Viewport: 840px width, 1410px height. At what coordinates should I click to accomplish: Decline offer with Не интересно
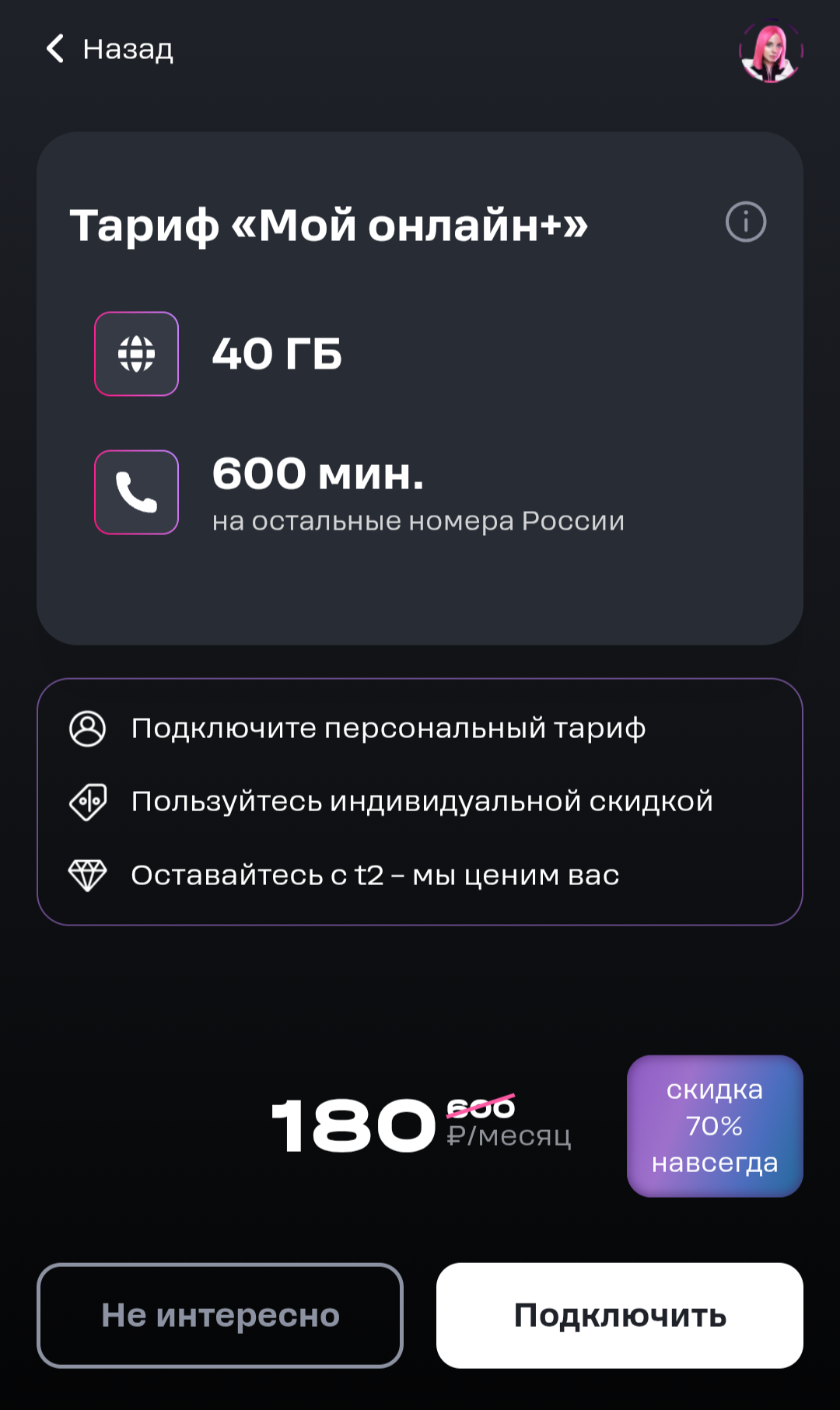coord(220,1315)
